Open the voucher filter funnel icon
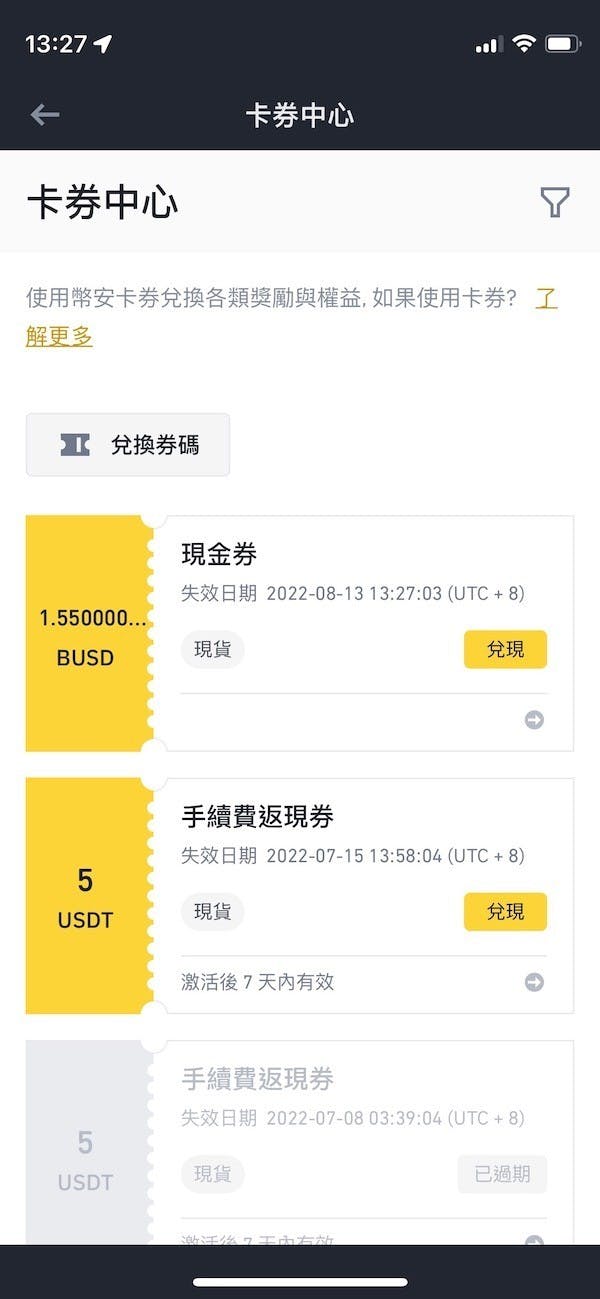The image size is (600, 1299). coord(555,203)
